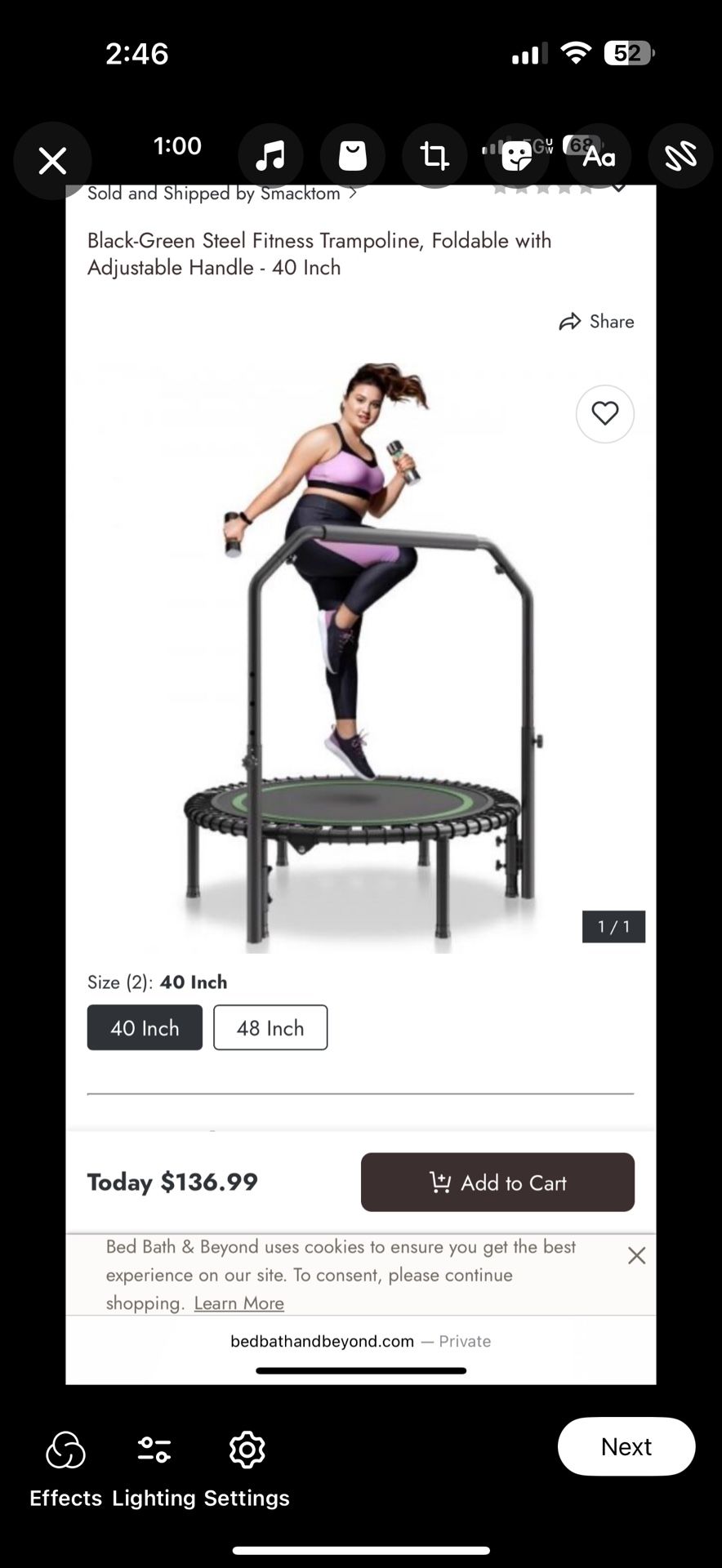Open the Settings gear
Screen dimensions: 722x1568
point(247,1467)
